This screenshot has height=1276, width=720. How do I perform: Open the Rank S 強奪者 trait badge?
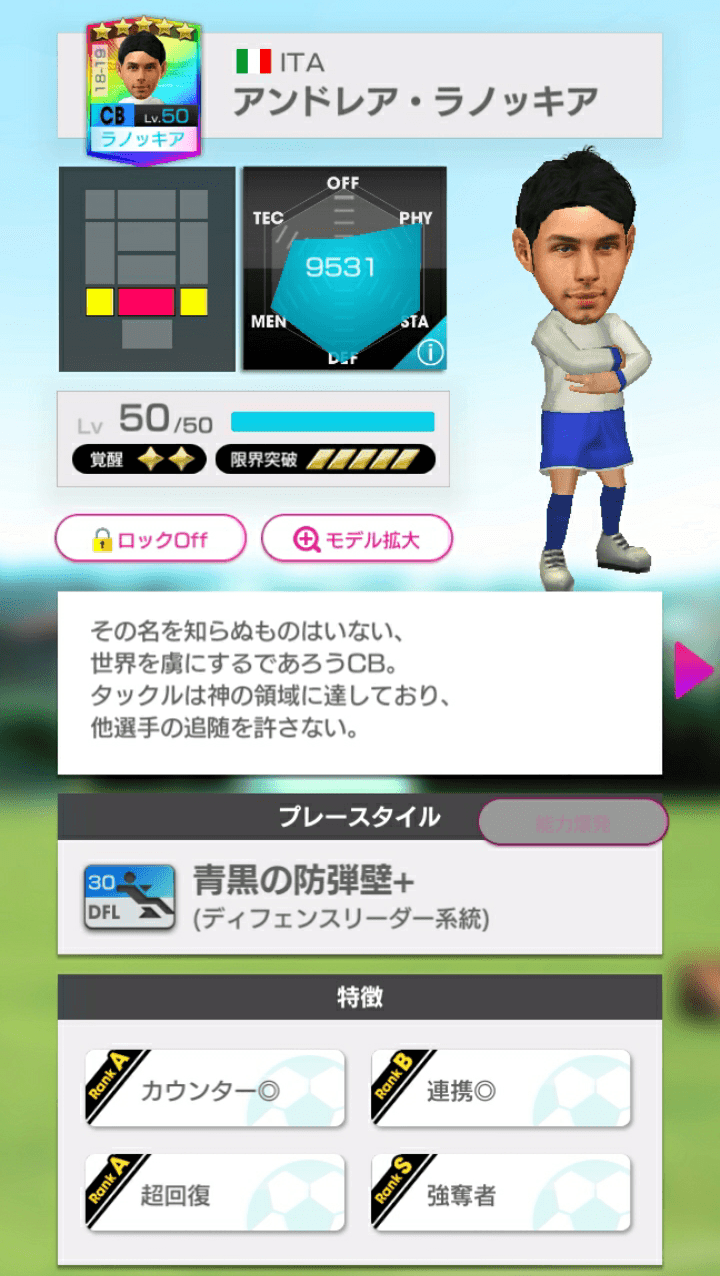501,1192
